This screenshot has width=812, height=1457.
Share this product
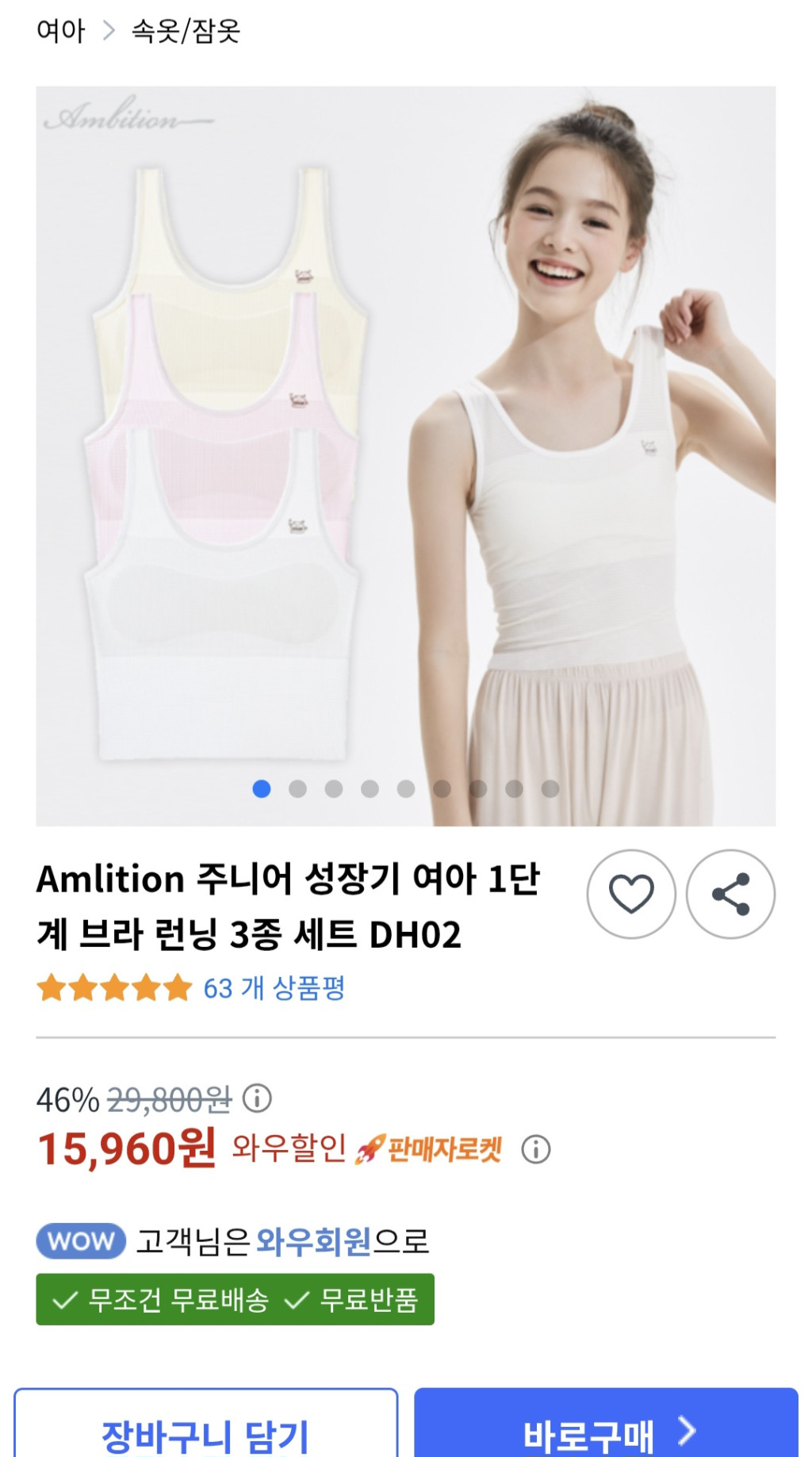click(730, 894)
